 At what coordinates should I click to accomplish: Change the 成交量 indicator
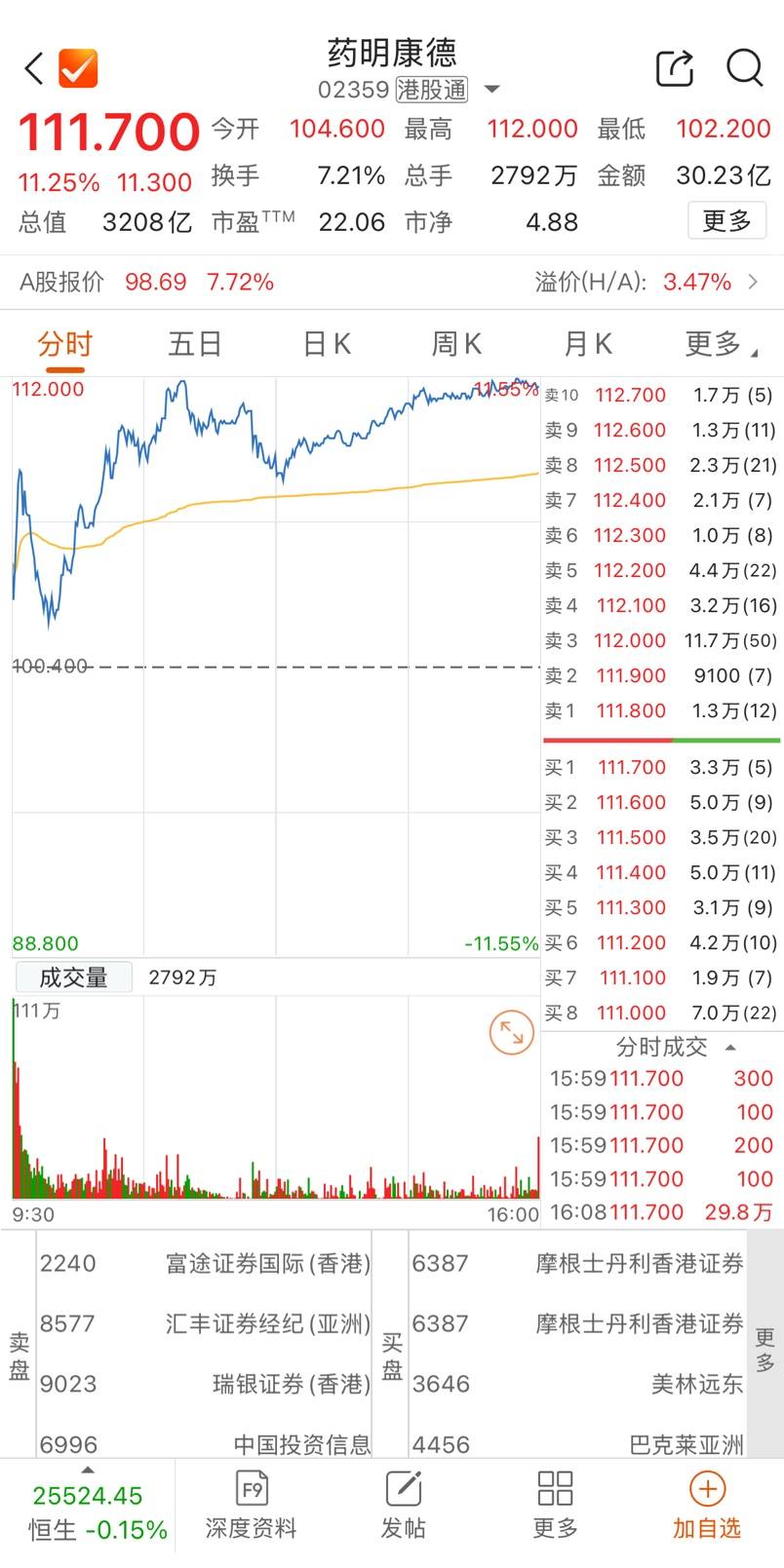[73, 977]
